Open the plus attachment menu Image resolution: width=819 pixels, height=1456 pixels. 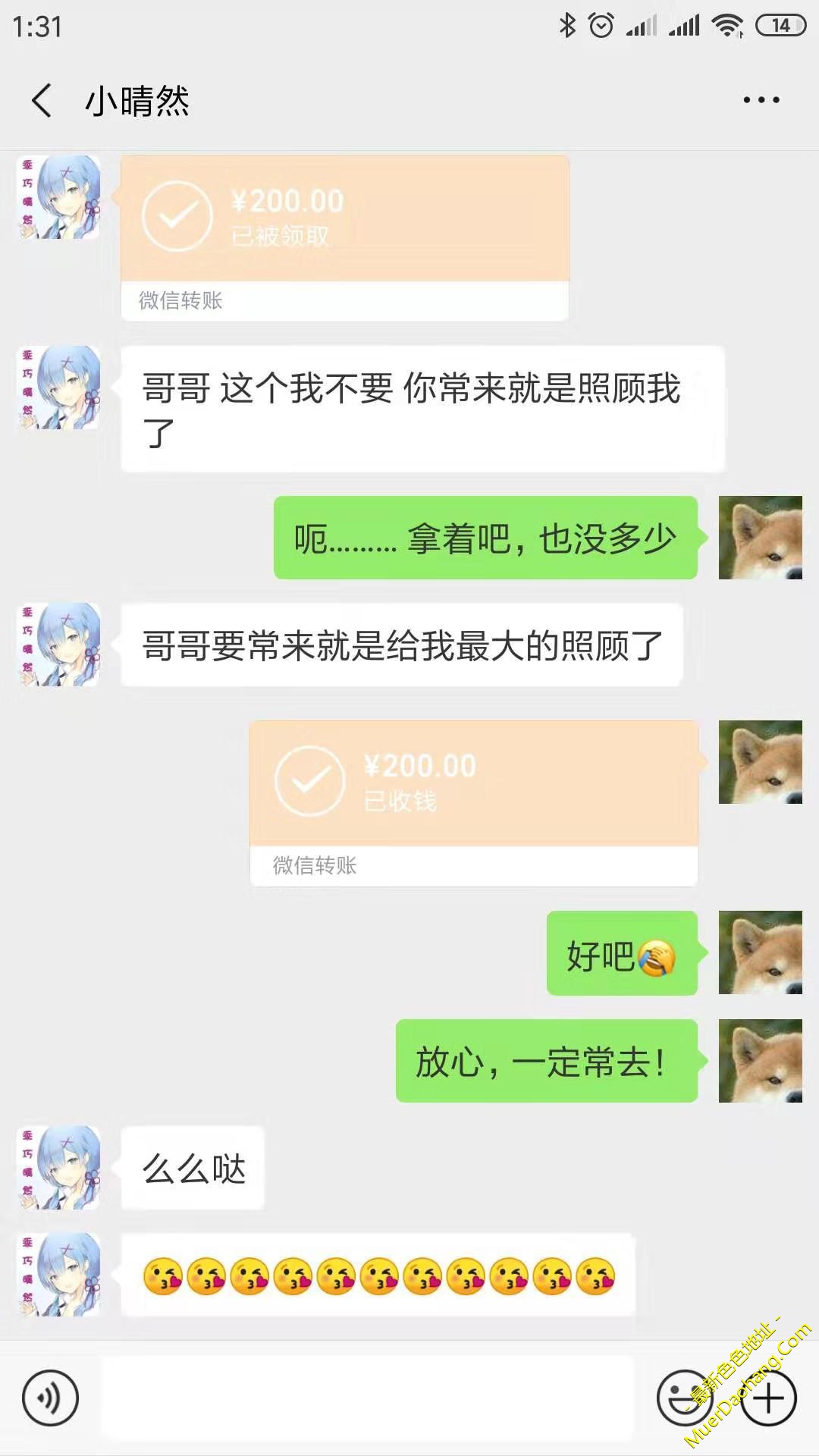pyautogui.click(x=768, y=1398)
